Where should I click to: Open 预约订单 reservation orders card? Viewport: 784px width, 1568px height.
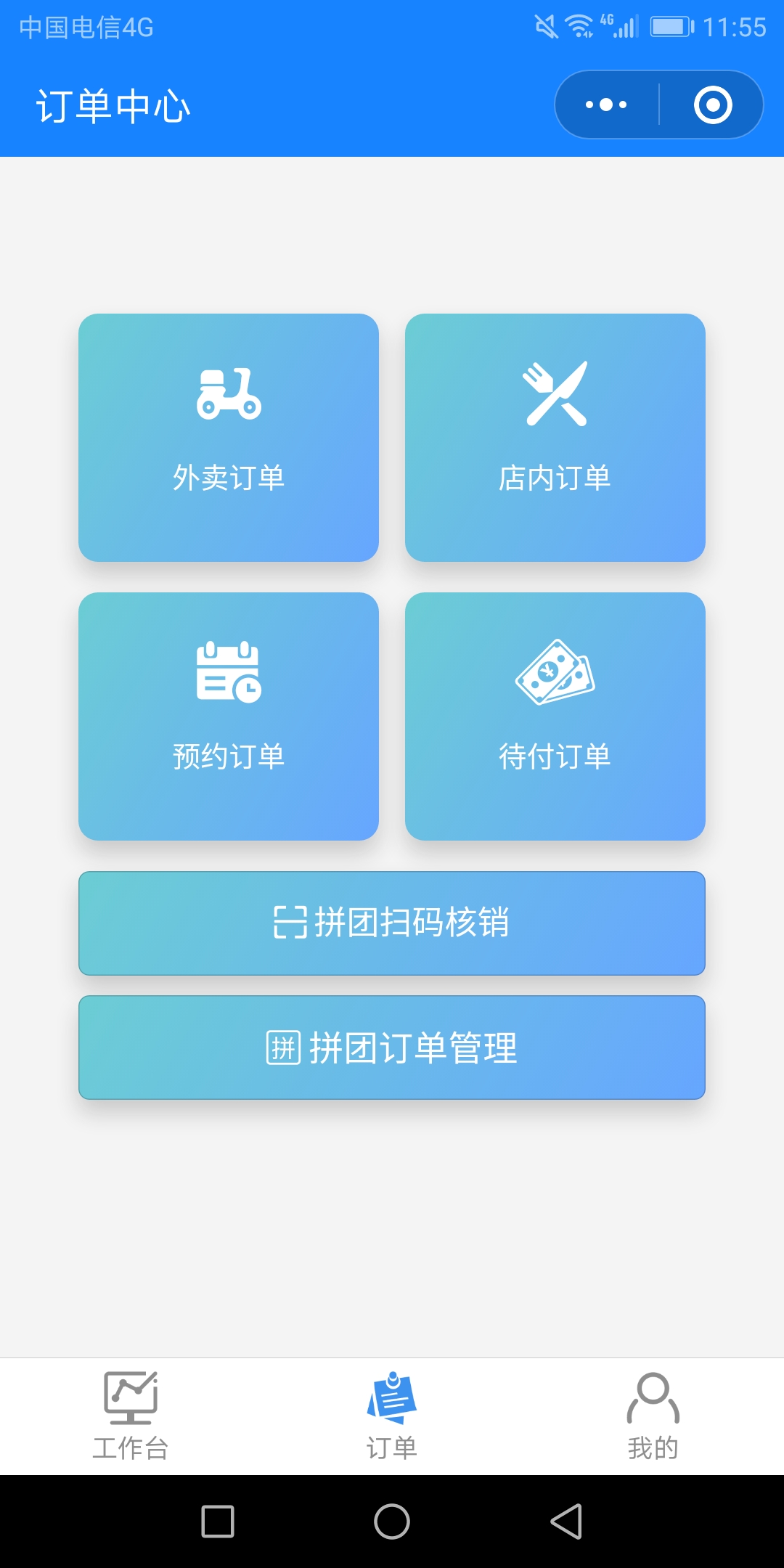(229, 716)
